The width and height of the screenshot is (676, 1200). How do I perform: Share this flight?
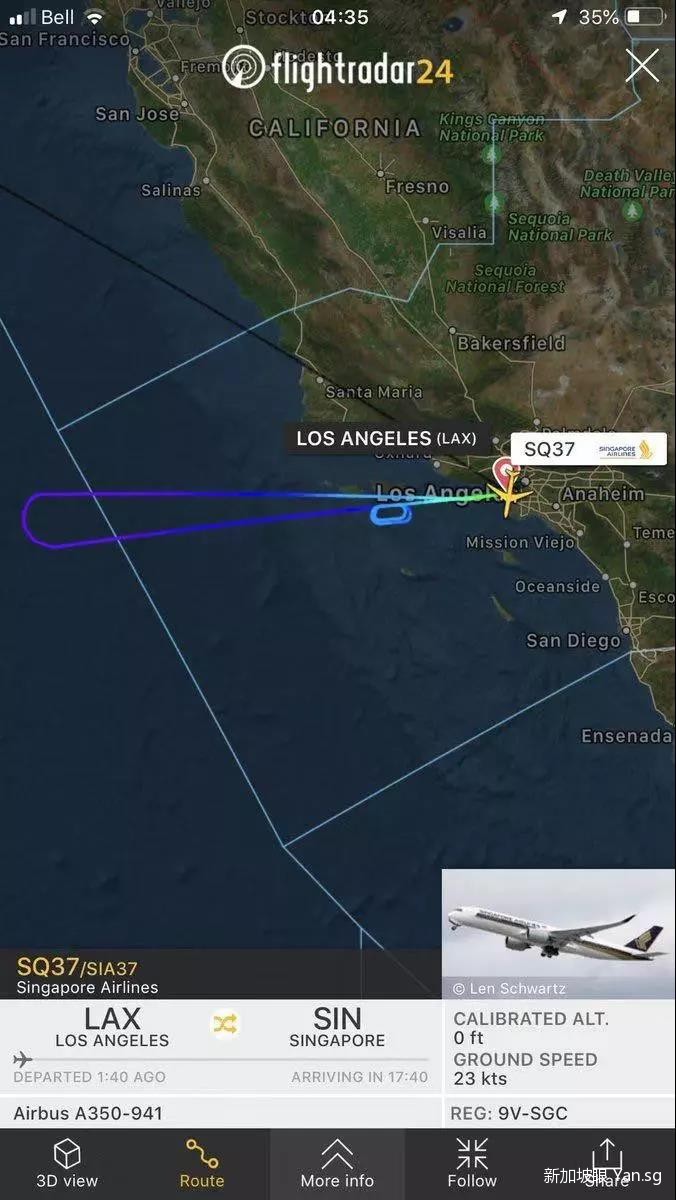(x=607, y=1164)
